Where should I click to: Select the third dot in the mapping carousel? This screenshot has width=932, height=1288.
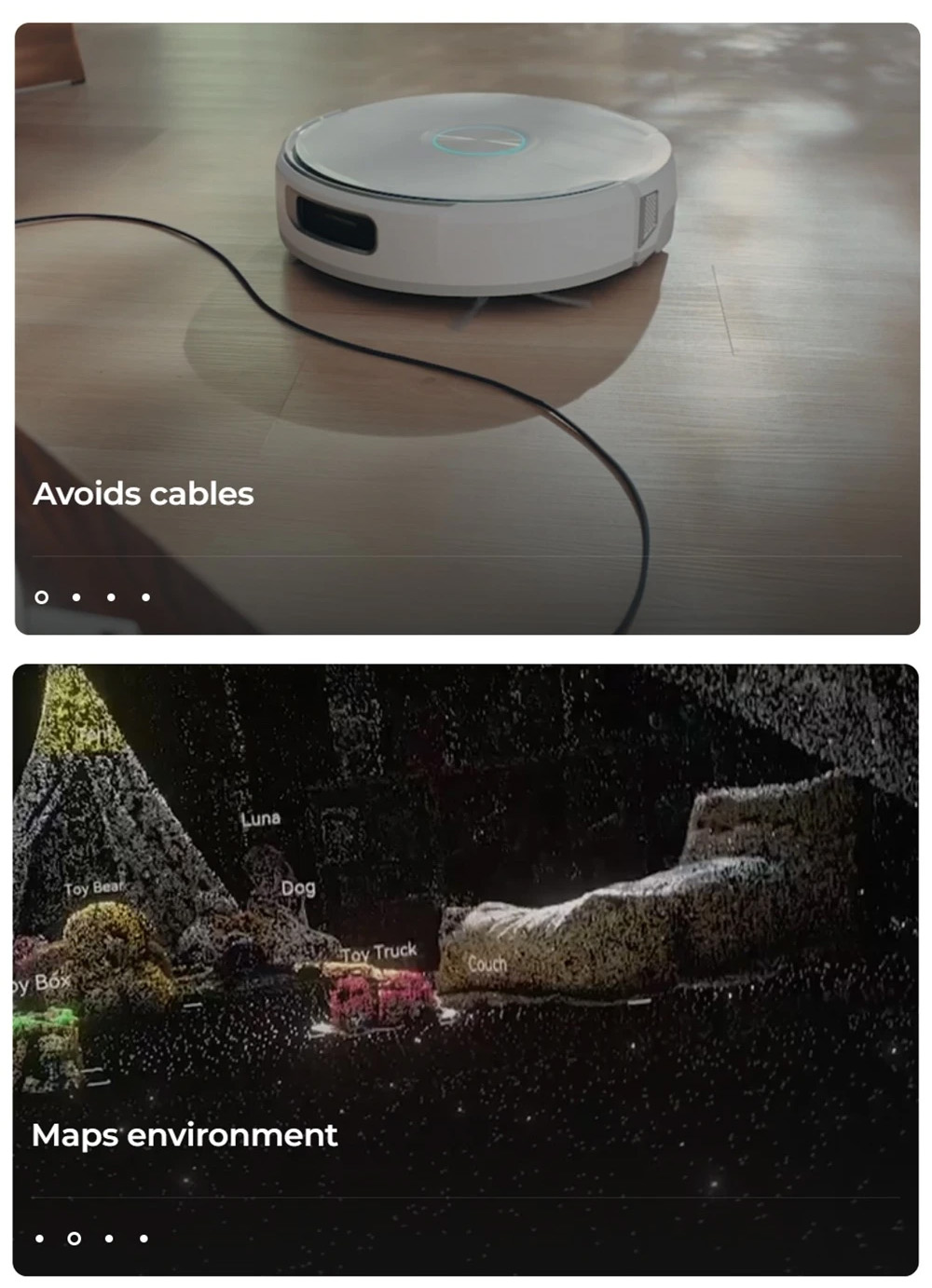(108, 1239)
